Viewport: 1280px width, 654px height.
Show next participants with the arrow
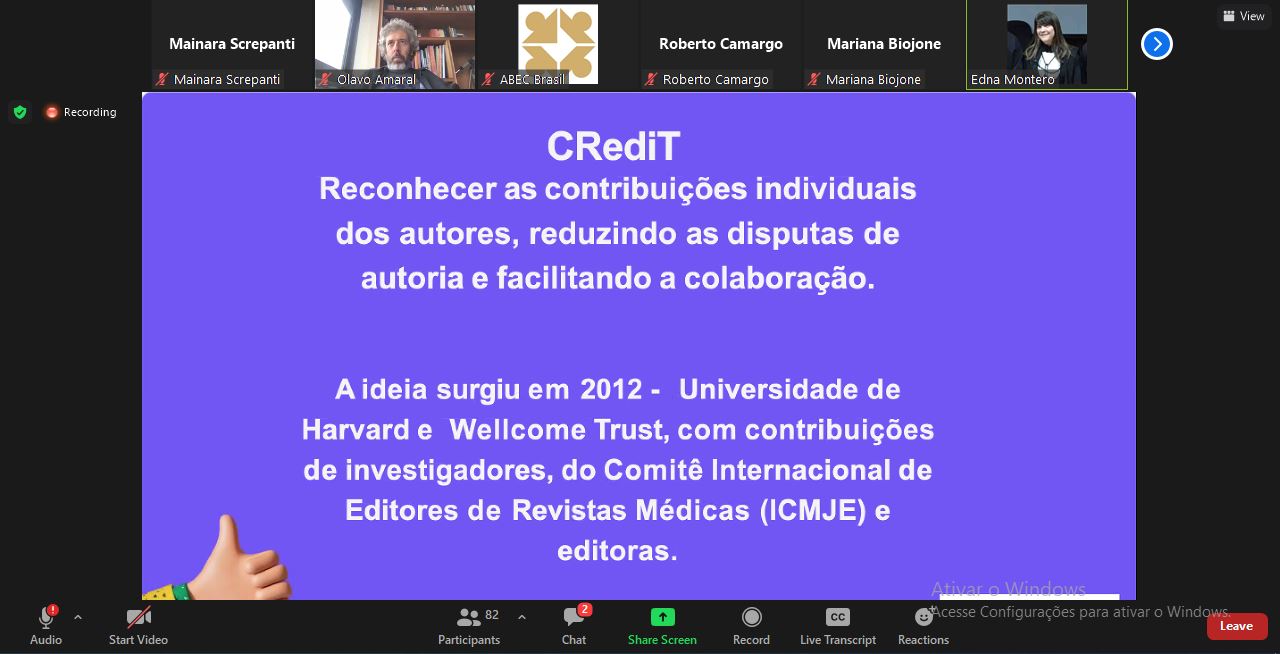click(1156, 44)
